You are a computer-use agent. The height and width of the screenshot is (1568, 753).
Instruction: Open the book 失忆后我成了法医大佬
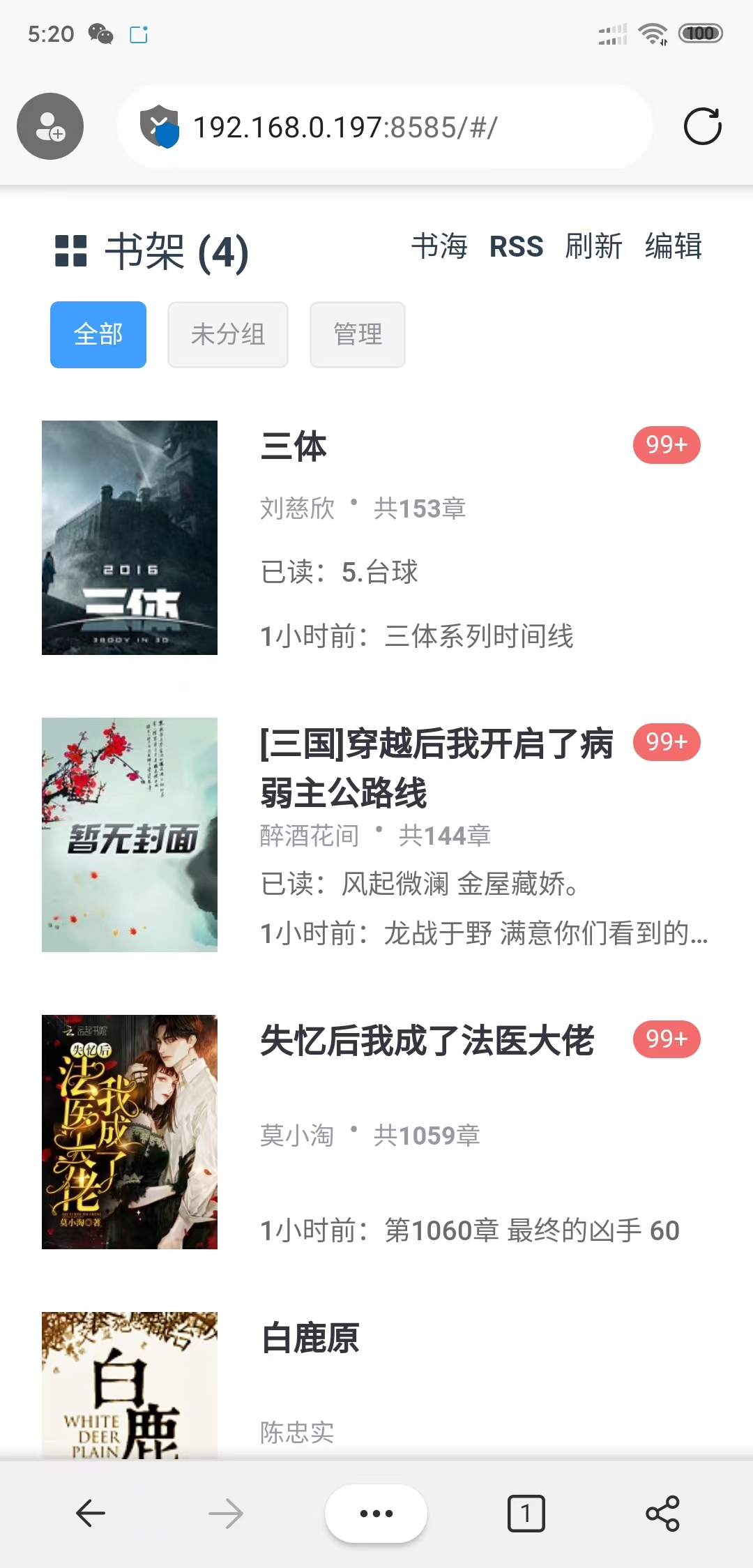427,1041
